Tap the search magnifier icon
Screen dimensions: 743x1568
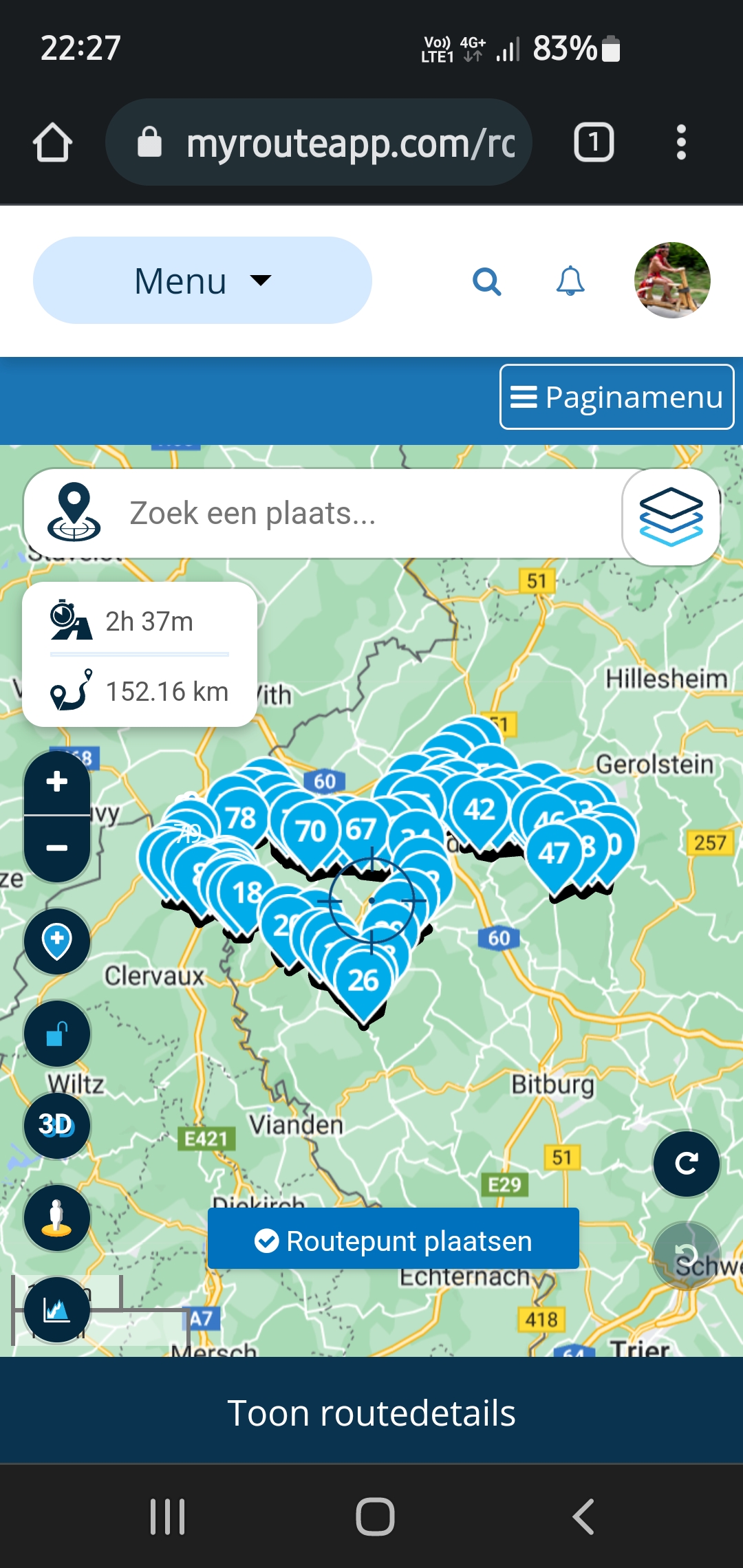pyautogui.click(x=487, y=281)
